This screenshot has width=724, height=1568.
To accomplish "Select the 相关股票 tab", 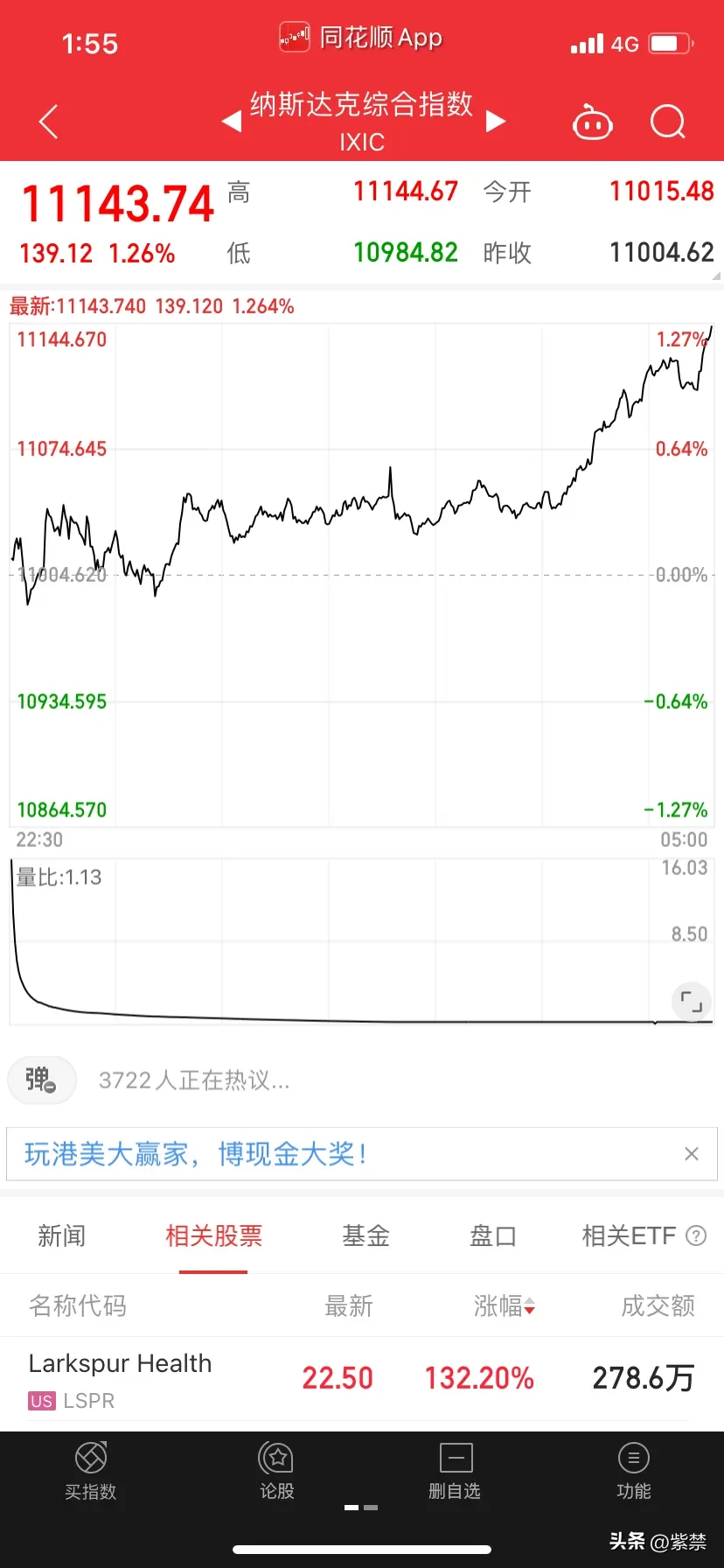I will [213, 1235].
